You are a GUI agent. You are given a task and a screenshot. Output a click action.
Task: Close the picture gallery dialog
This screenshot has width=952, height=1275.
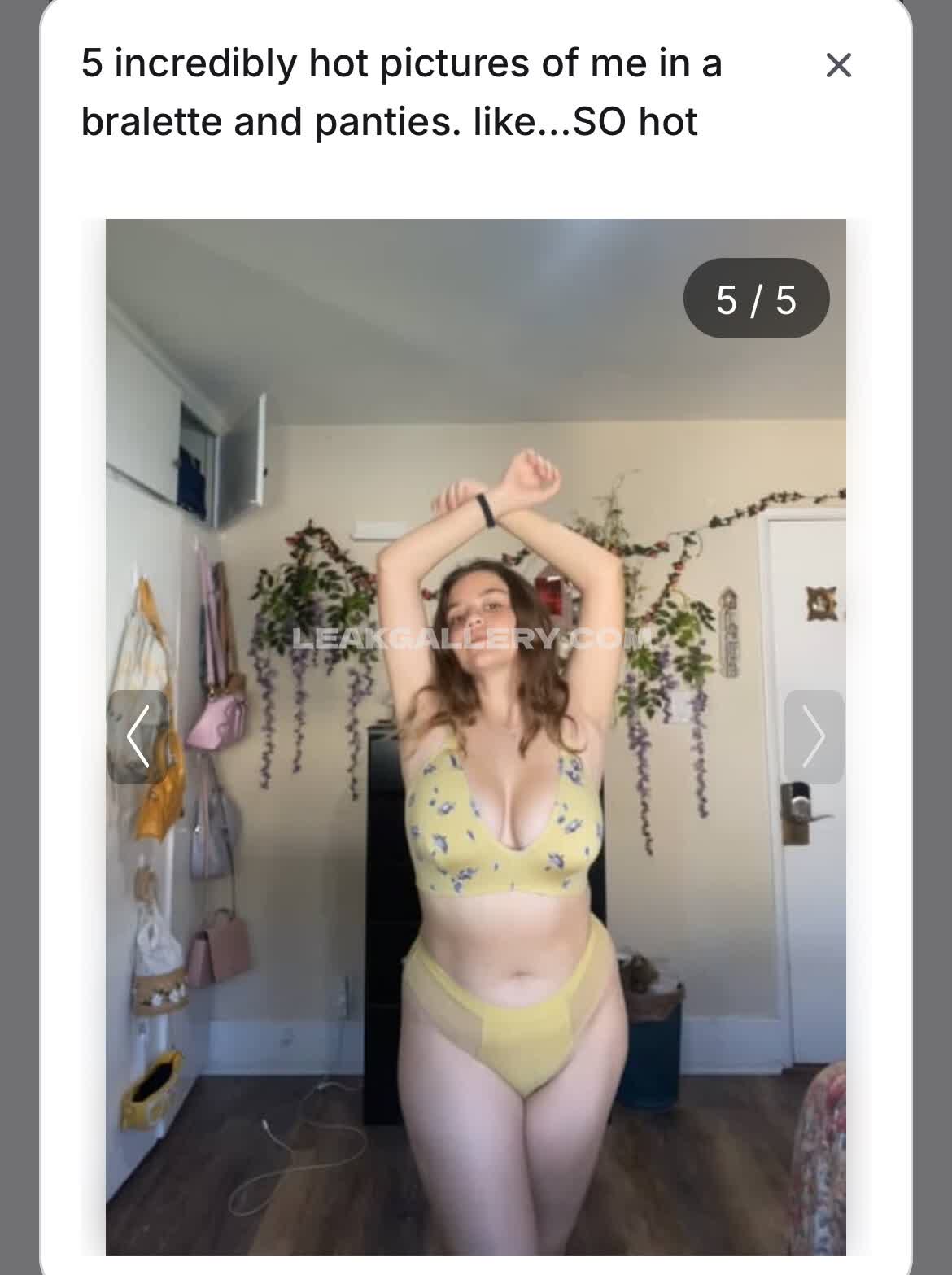click(838, 65)
